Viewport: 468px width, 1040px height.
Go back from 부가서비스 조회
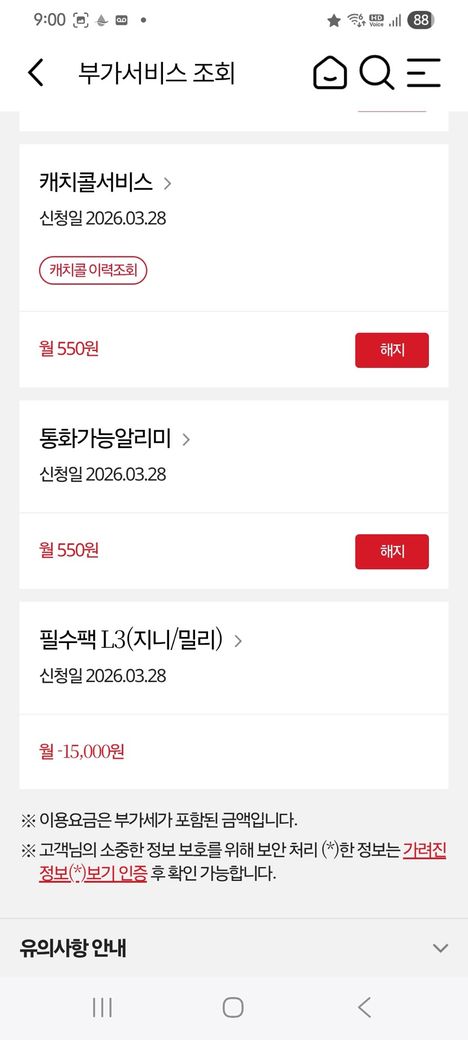coord(36,73)
